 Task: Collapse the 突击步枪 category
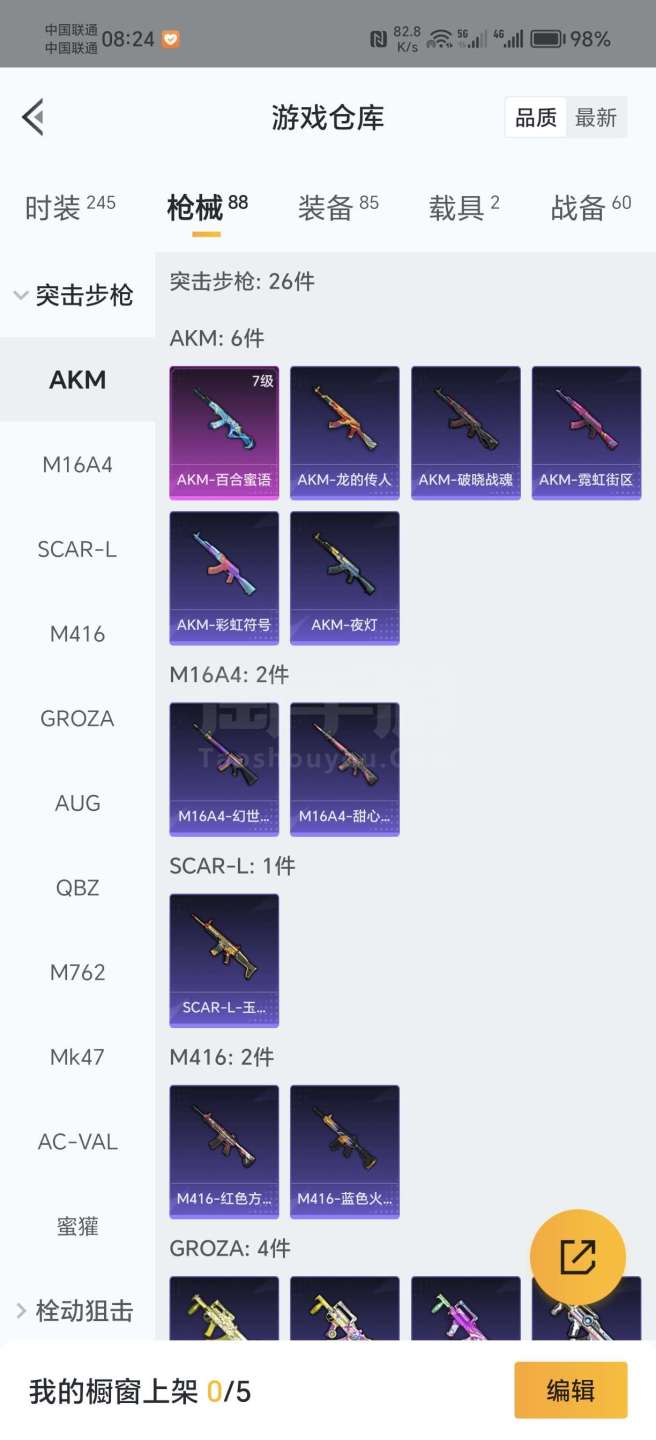74,295
